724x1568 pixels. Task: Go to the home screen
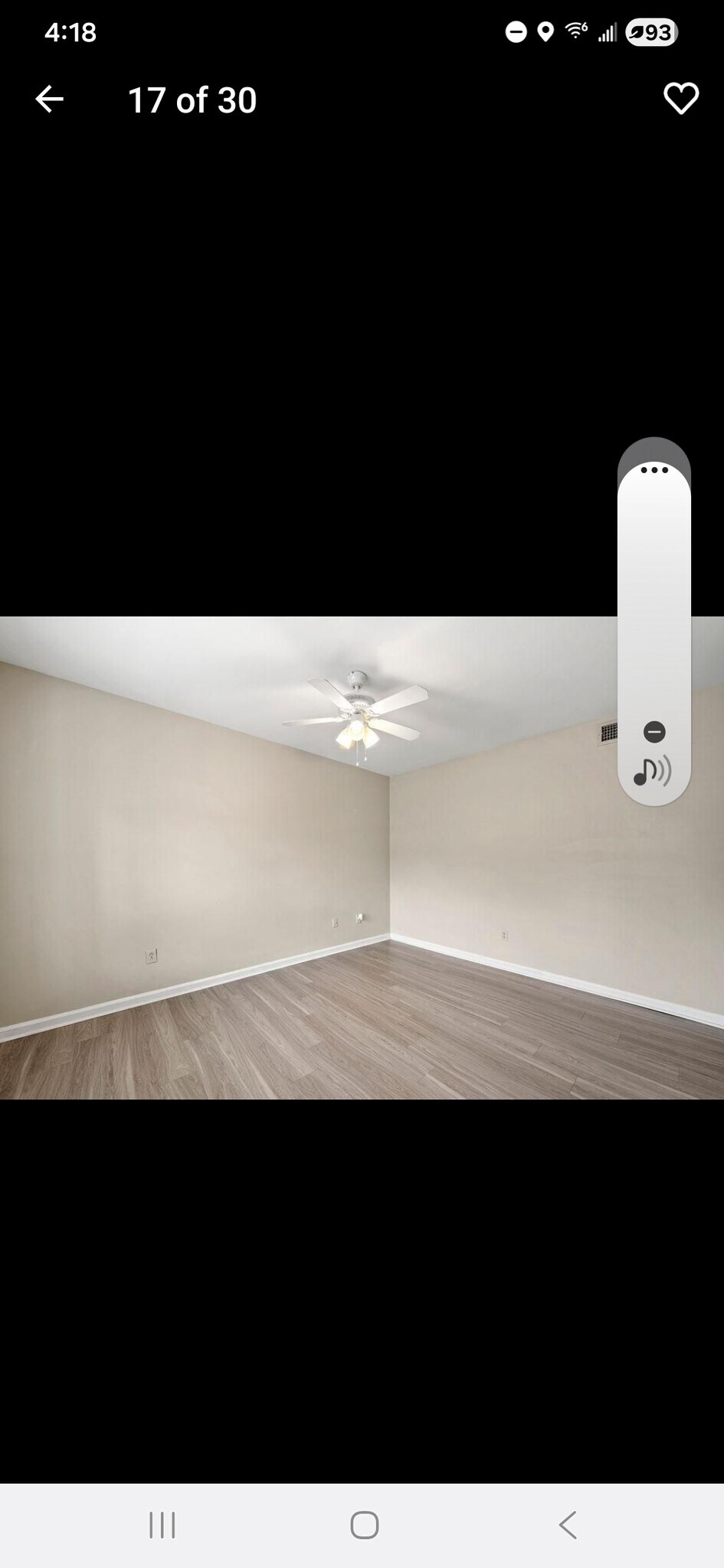364,1525
